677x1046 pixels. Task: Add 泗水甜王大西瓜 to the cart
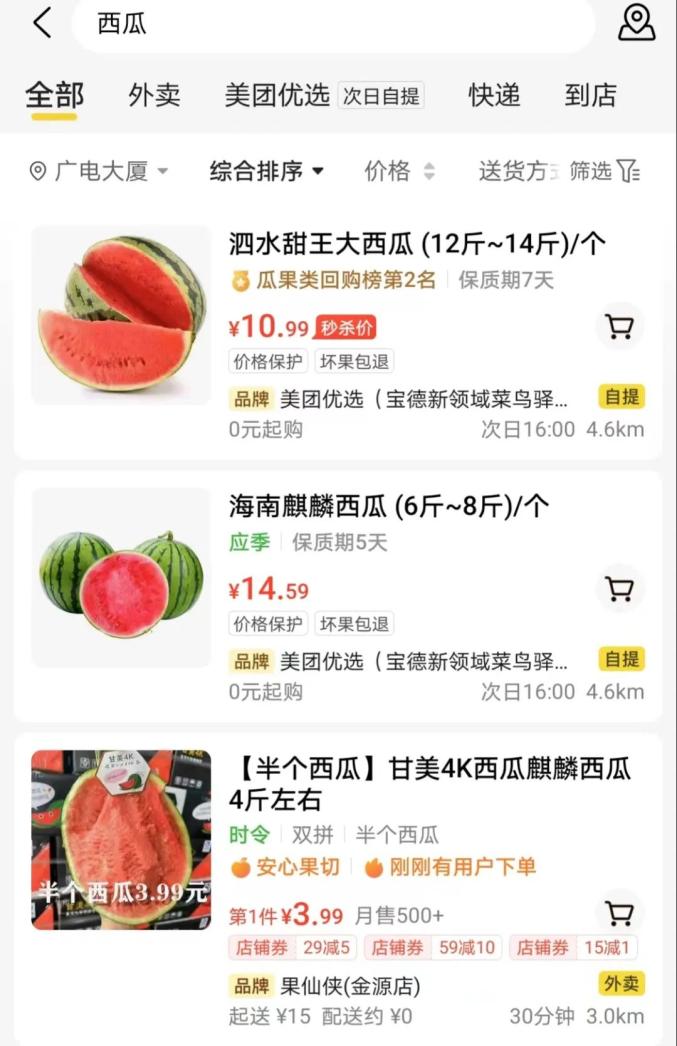[x=620, y=327]
